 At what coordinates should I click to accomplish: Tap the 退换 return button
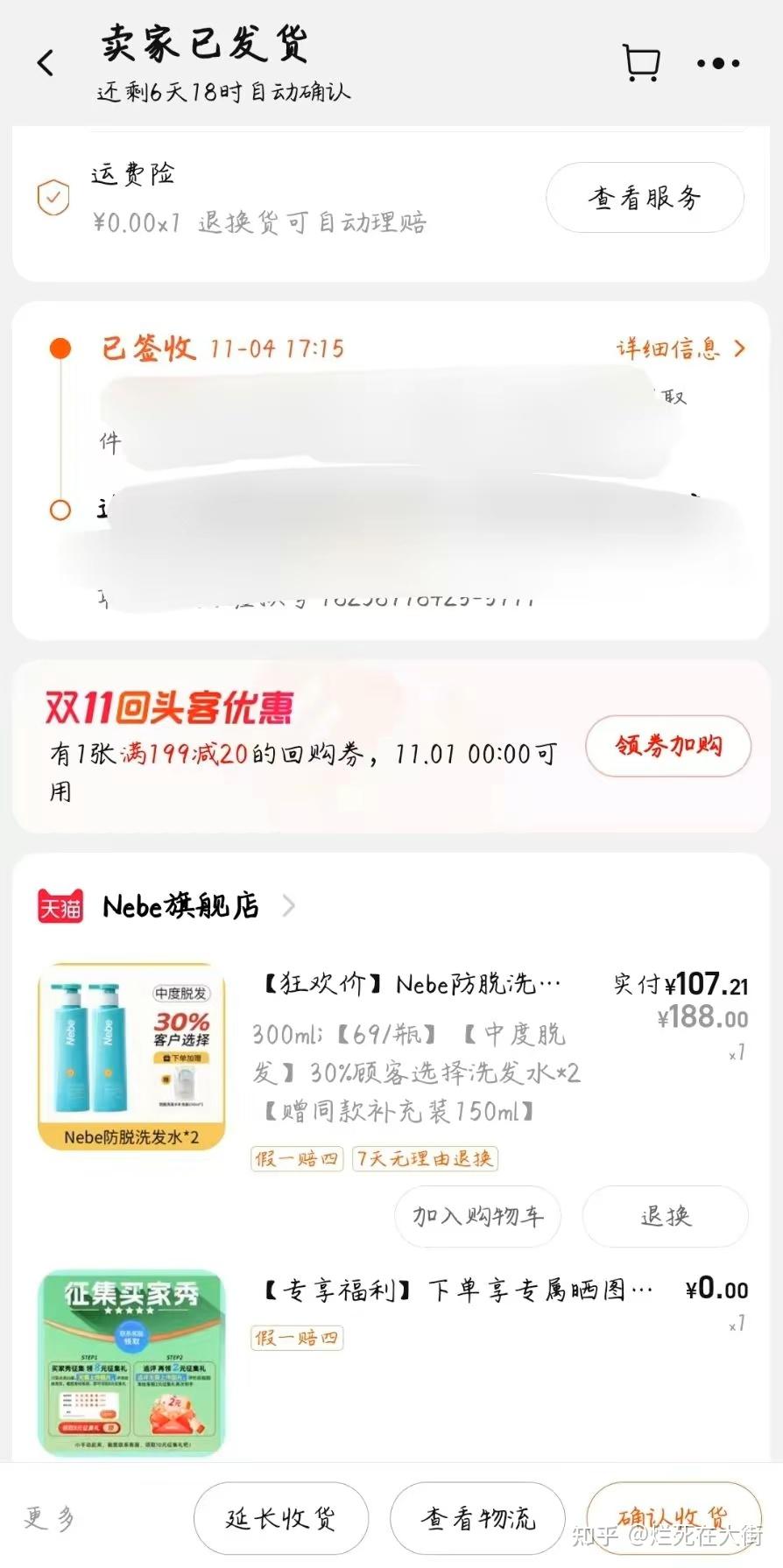tap(665, 1216)
